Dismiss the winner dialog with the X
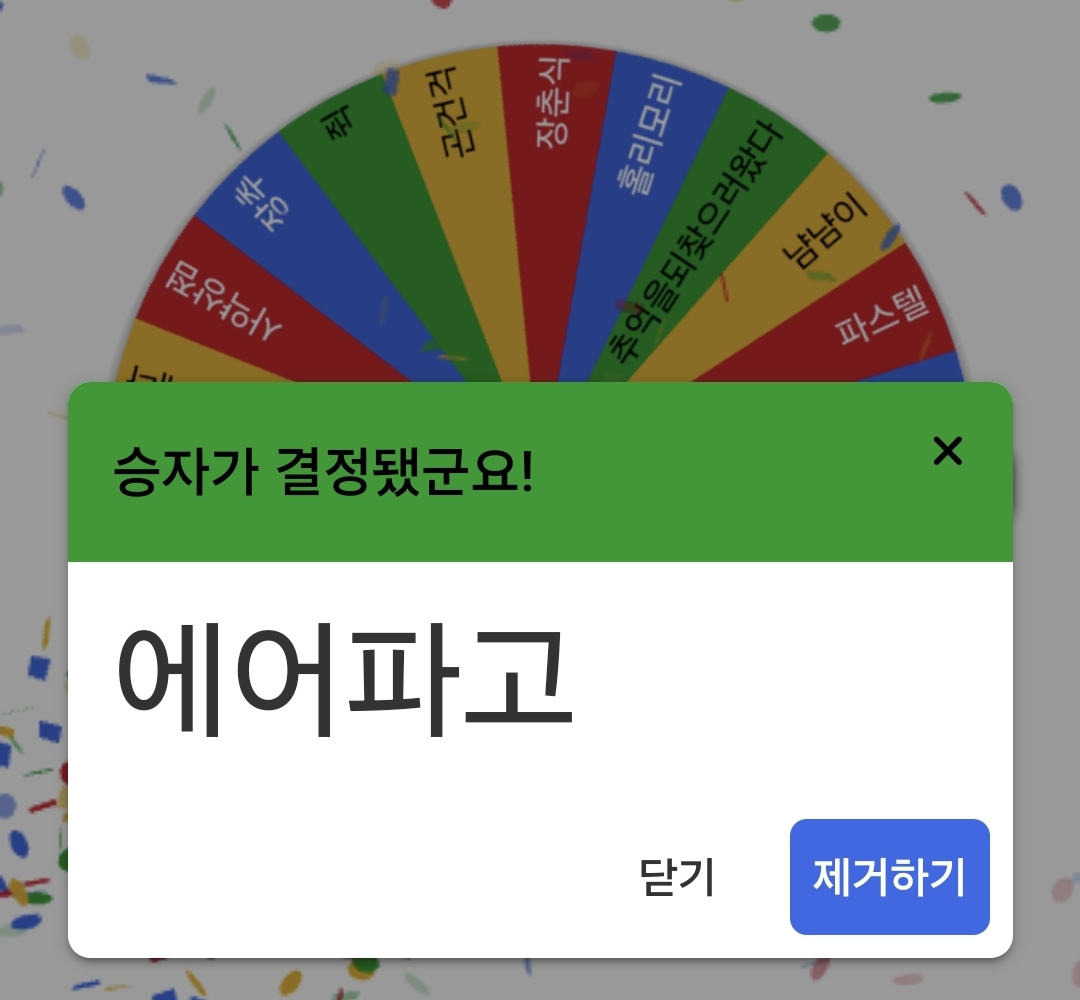Screen dimensions: 1080x1000 947,451
